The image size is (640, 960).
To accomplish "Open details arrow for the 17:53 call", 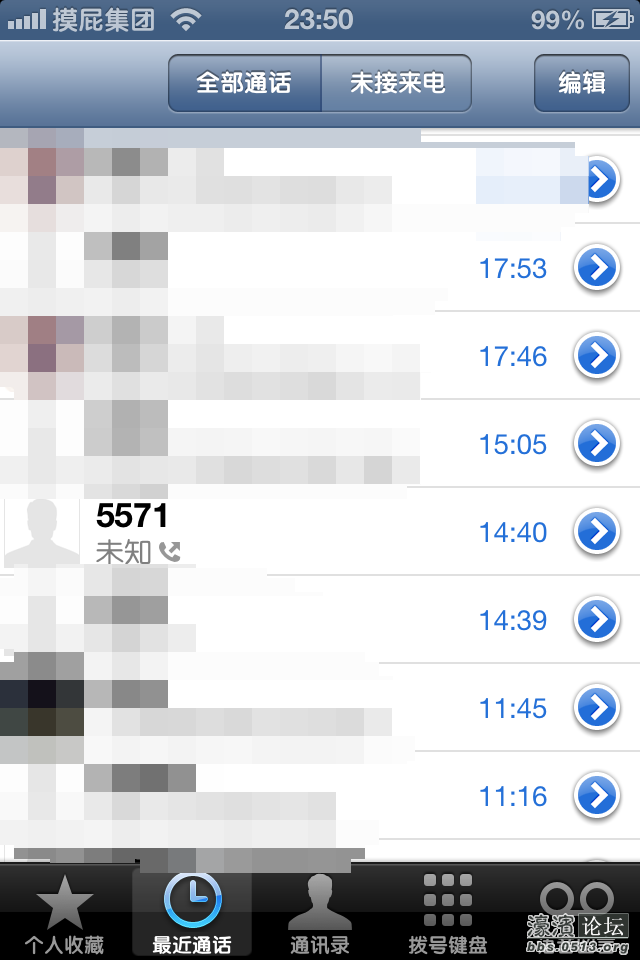I will coord(597,268).
